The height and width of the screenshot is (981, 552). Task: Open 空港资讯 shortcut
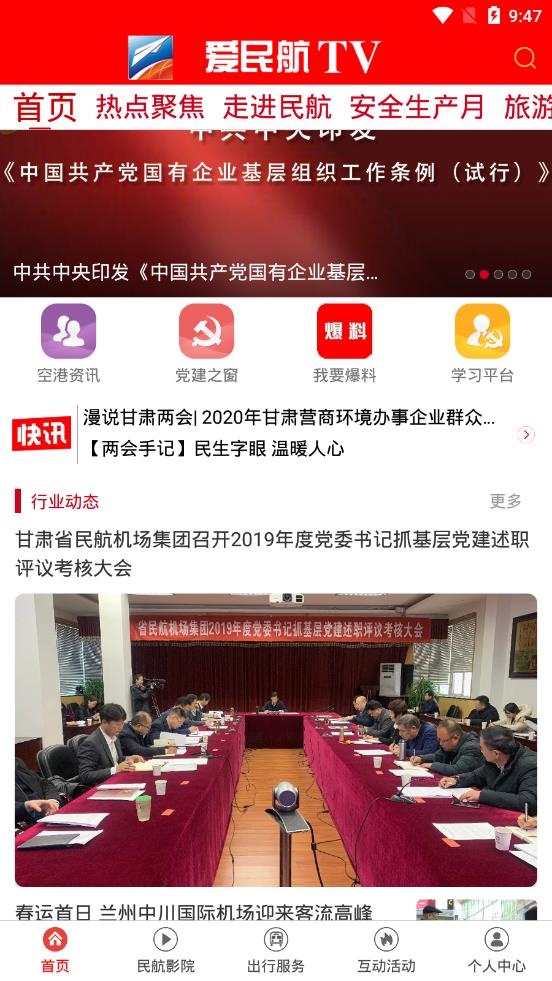(x=69, y=343)
